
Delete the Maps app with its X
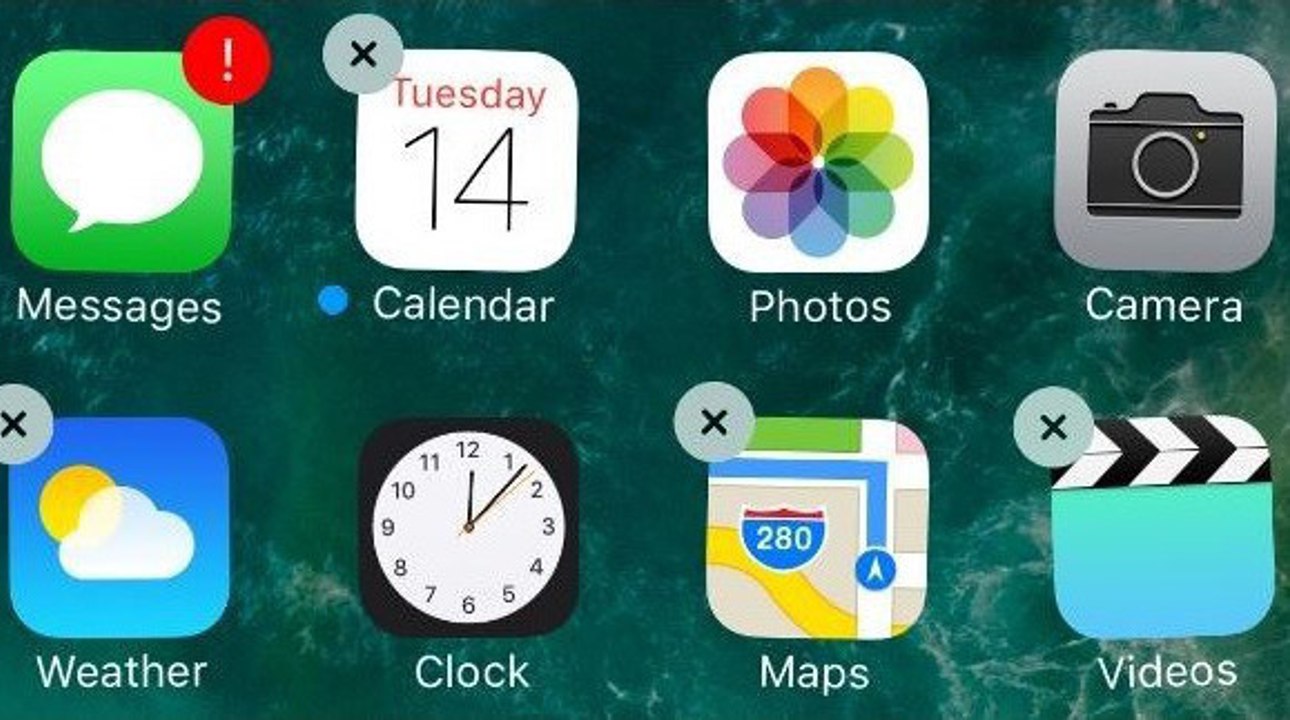pos(714,422)
